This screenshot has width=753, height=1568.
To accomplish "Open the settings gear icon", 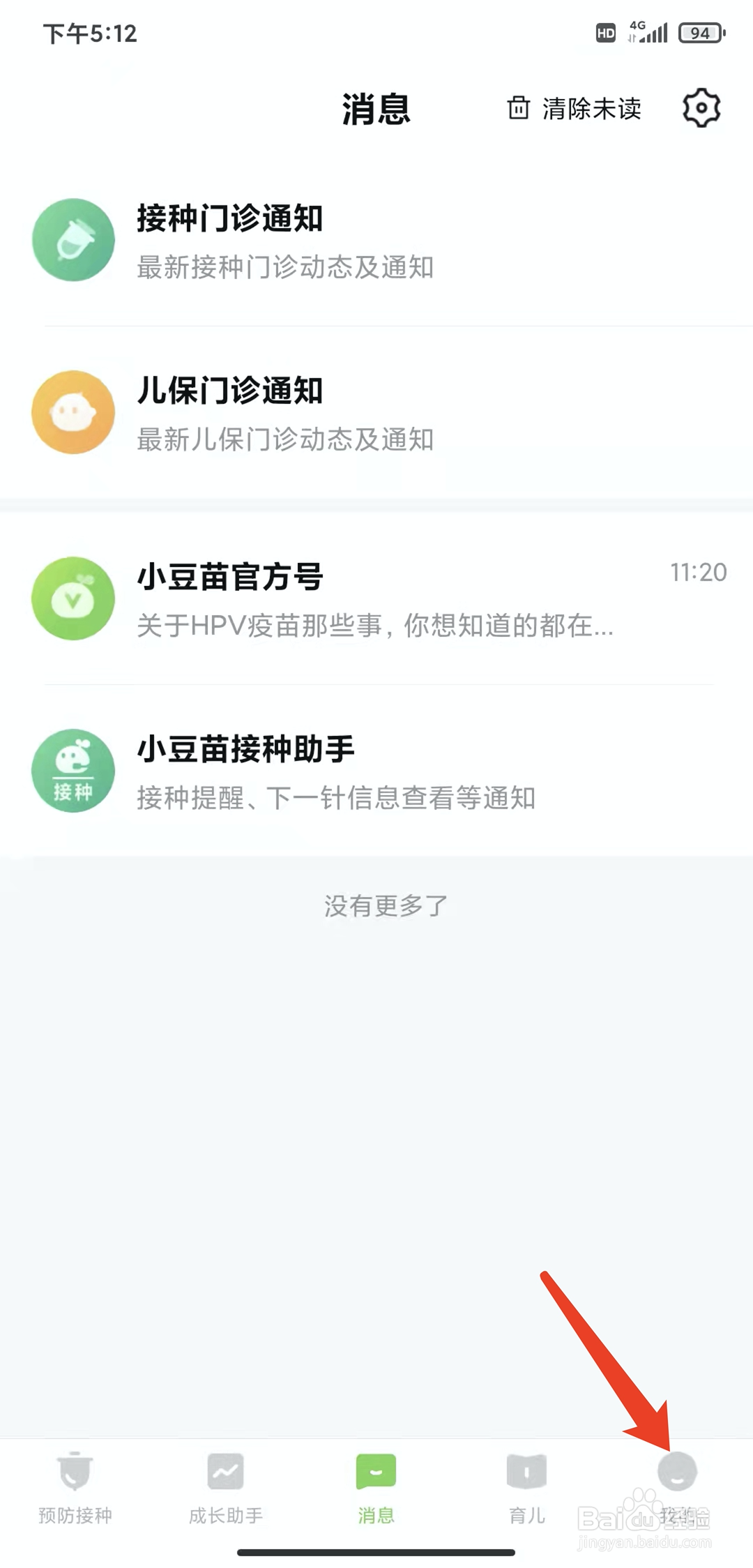I will point(701,108).
